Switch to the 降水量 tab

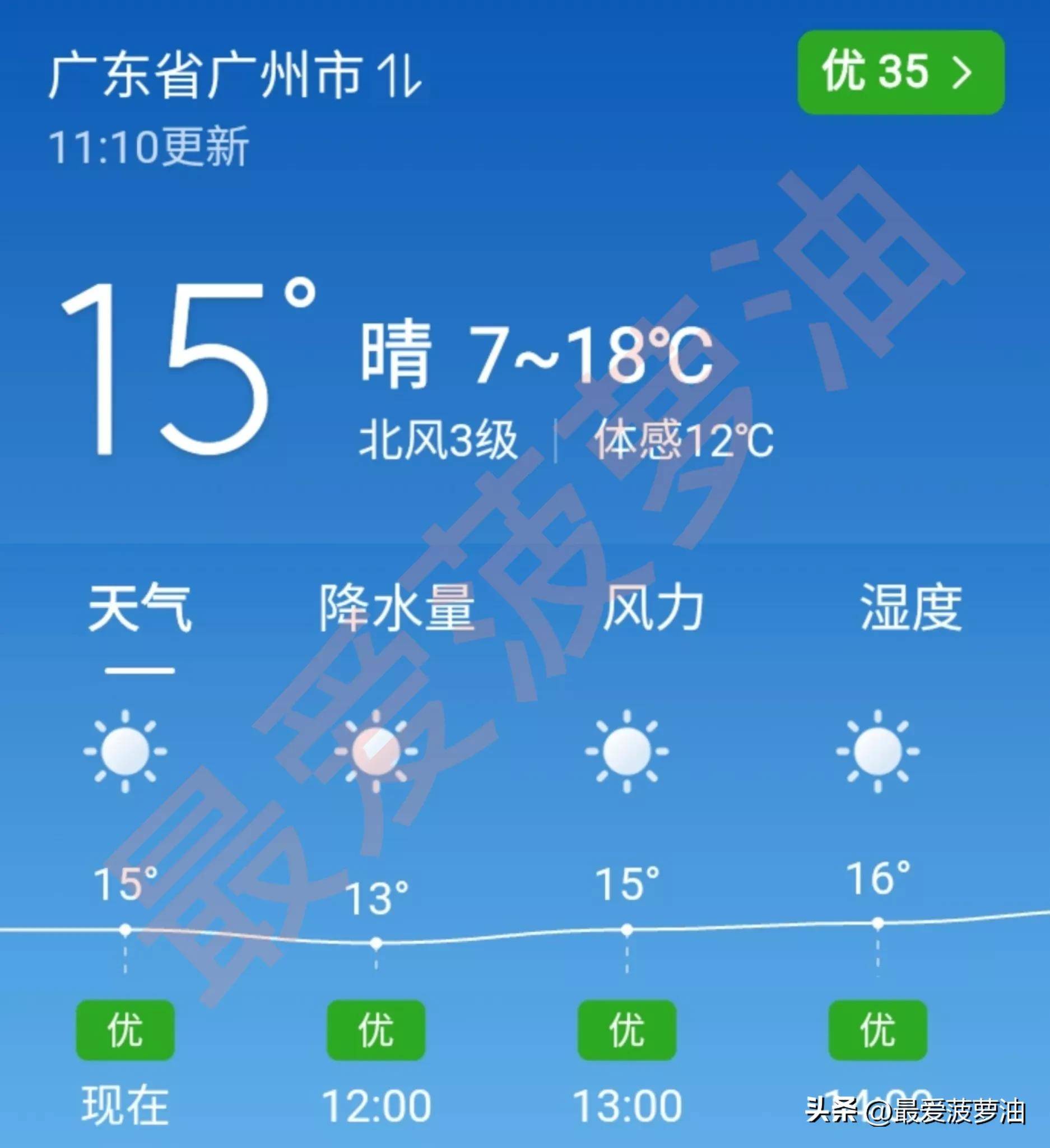click(397, 609)
